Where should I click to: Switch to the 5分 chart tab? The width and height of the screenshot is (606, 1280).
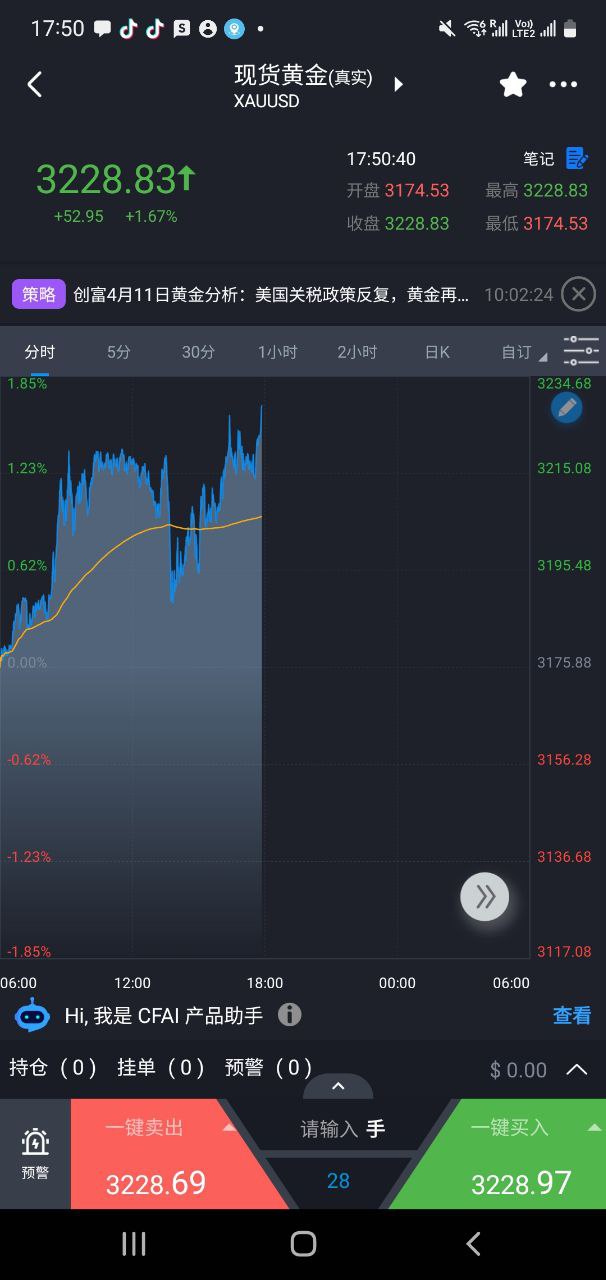(119, 352)
